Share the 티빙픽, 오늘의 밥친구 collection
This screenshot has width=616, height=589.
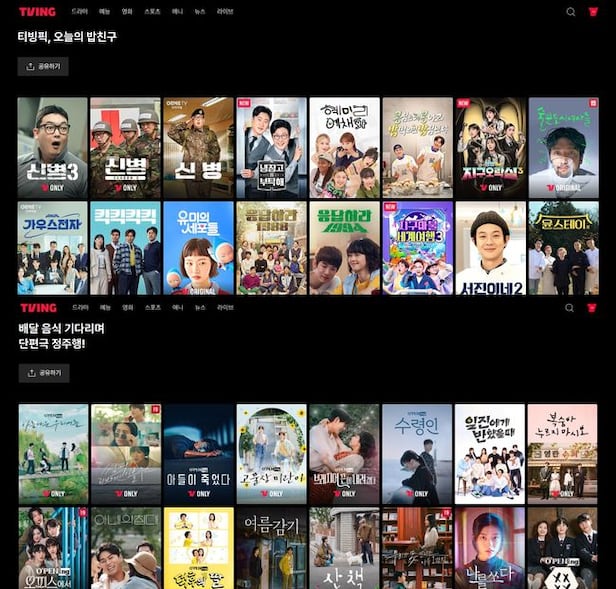[43, 66]
